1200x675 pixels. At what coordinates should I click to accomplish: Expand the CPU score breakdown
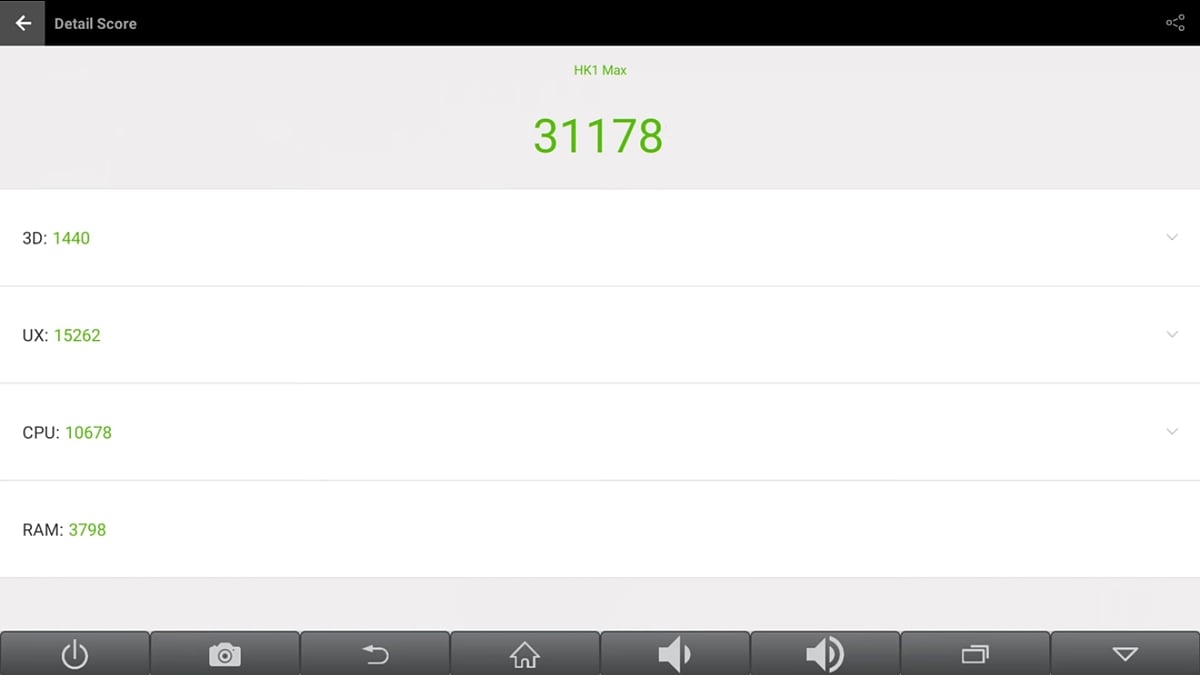(1172, 431)
